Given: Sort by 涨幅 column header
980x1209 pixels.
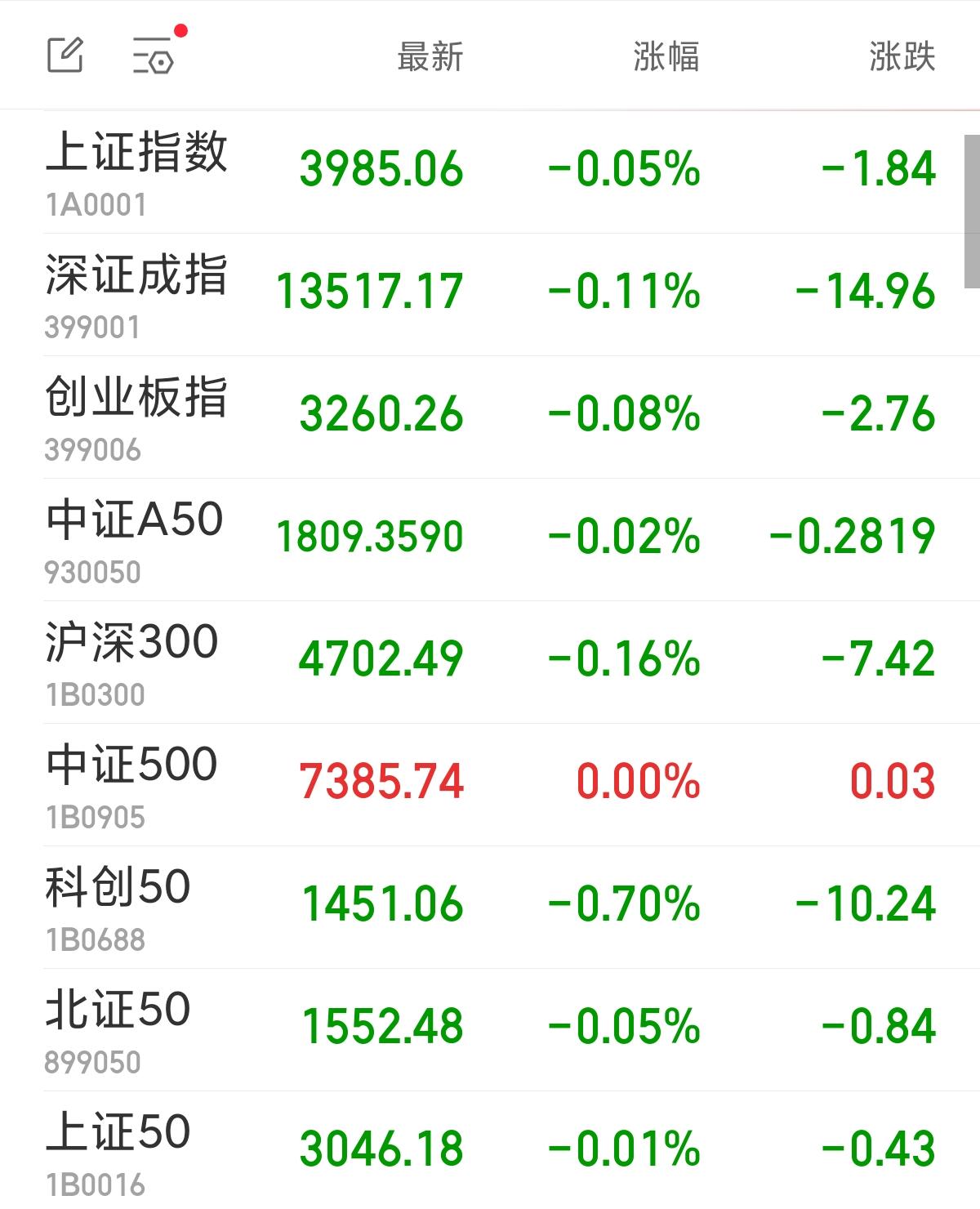Looking at the screenshot, I should (x=666, y=57).
